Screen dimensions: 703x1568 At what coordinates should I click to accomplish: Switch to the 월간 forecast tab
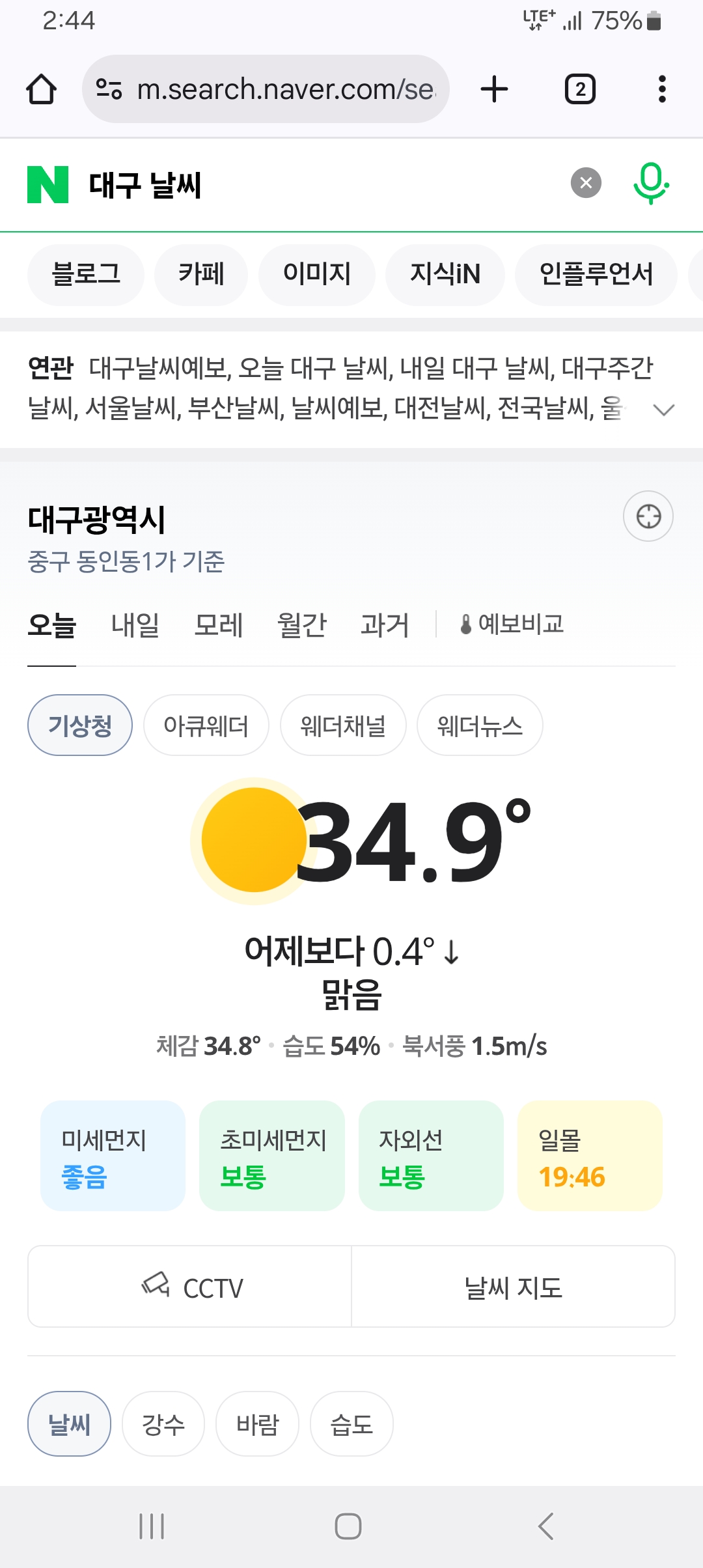pos(302,625)
